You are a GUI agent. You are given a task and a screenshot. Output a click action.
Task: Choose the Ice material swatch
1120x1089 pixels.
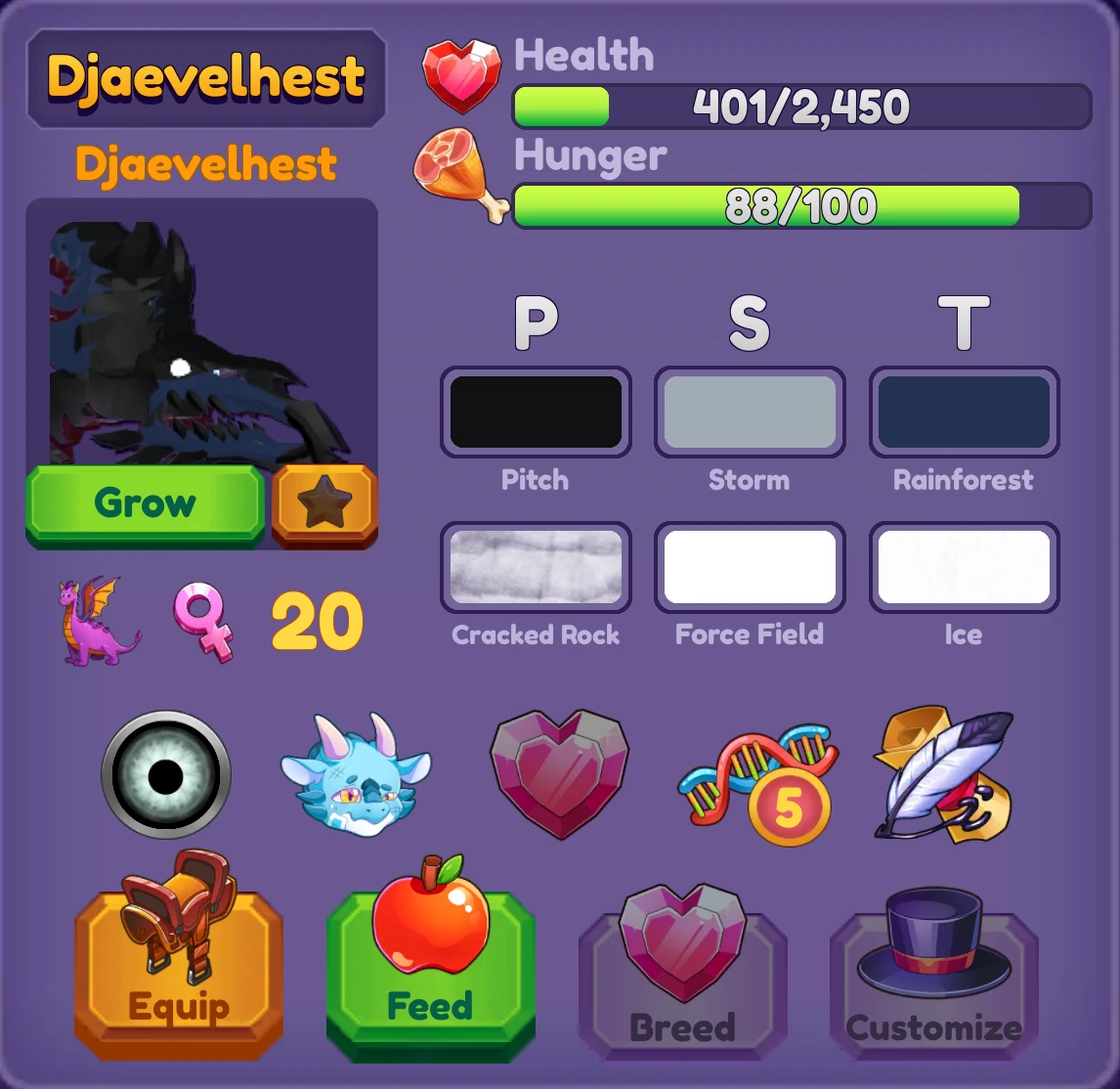point(964,567)
